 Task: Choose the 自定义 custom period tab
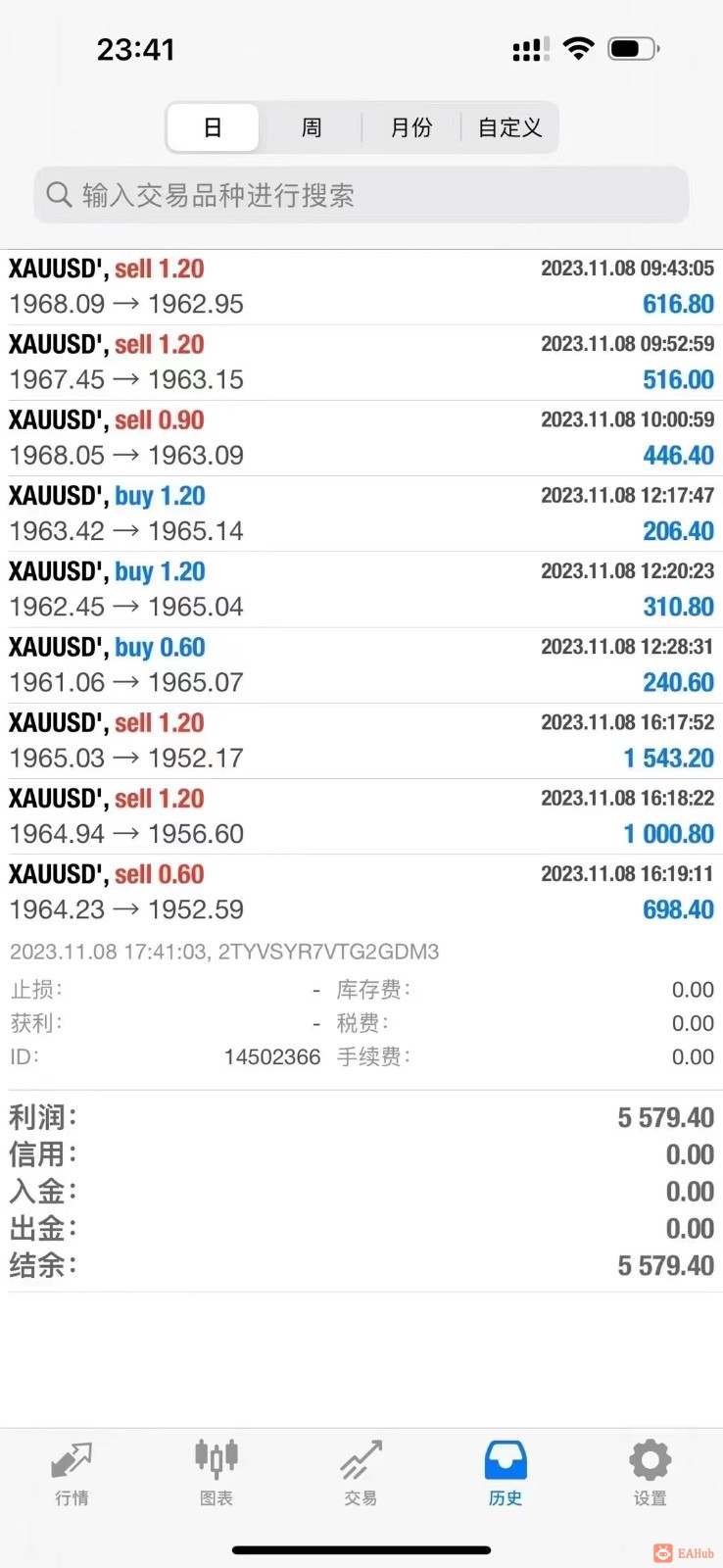509,127
